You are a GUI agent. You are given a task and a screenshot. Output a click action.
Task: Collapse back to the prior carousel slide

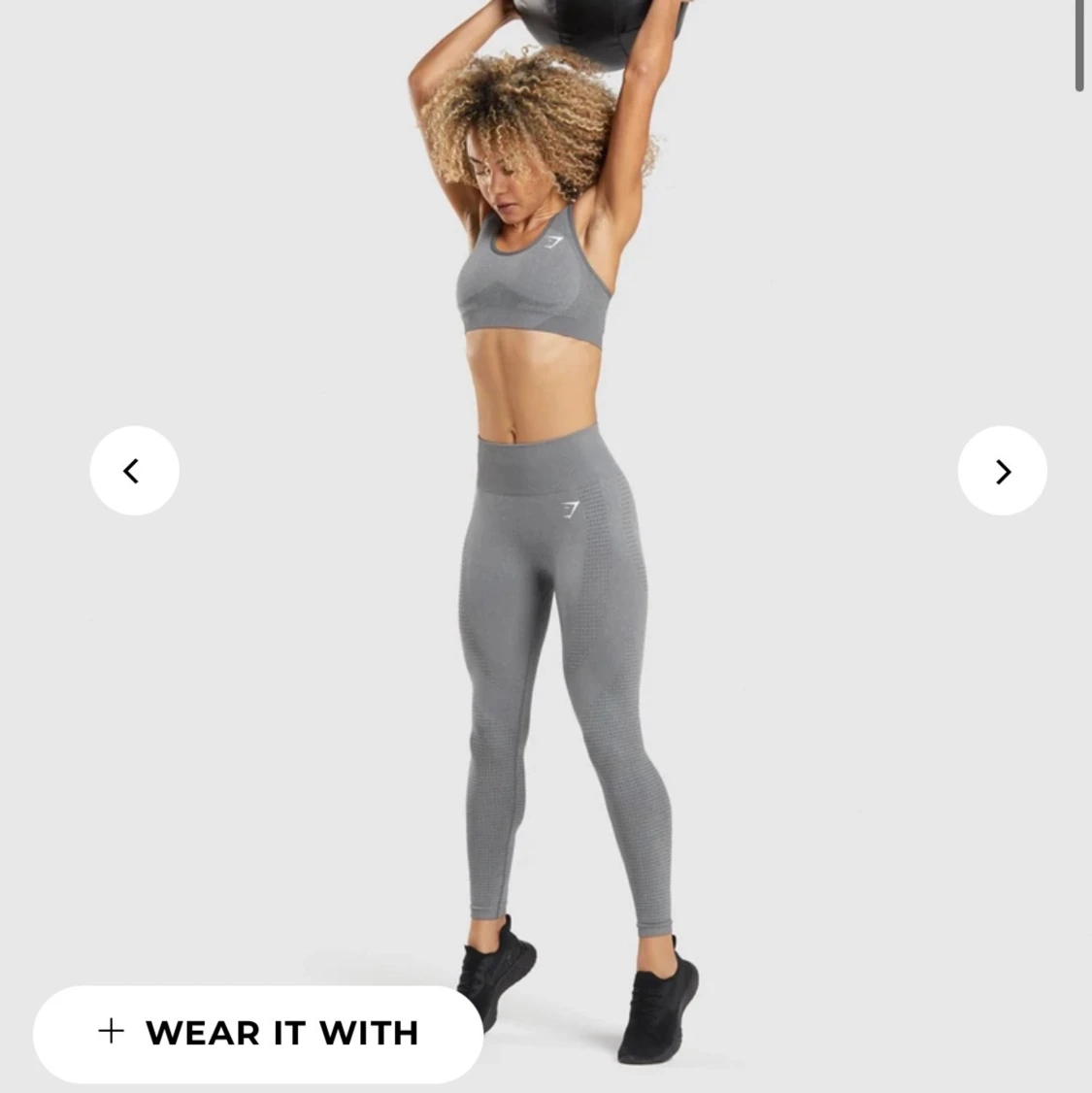click(134, 471)
